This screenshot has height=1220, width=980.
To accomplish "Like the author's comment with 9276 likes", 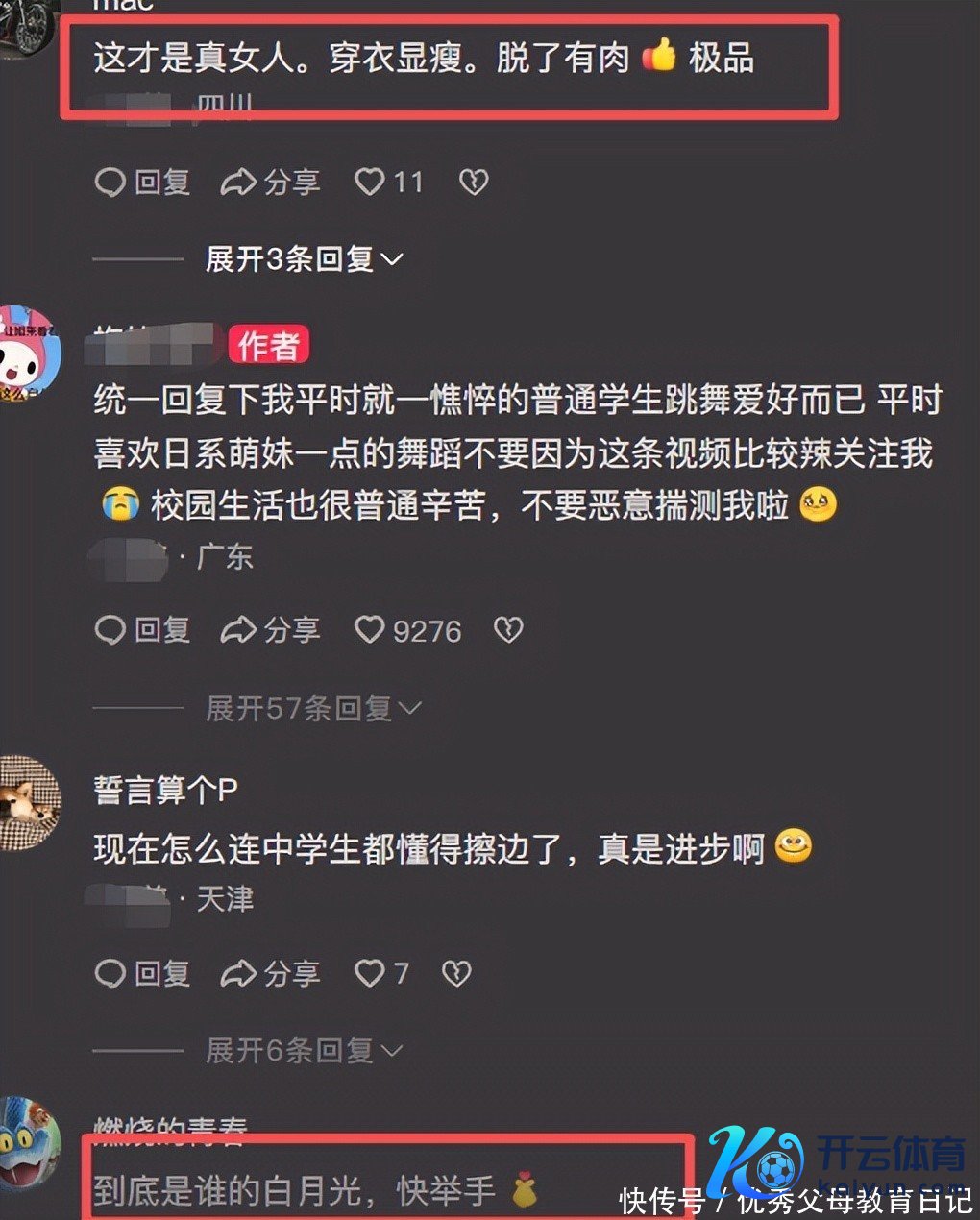I will click(407, 630).
